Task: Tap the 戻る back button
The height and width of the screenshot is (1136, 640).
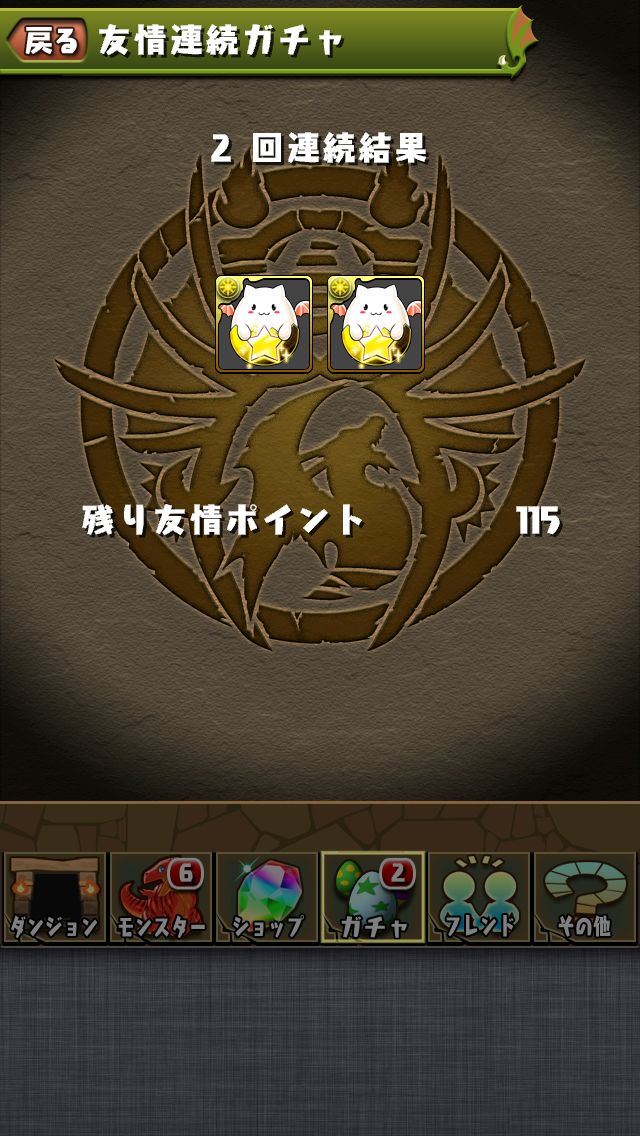Action: [48, 40]
